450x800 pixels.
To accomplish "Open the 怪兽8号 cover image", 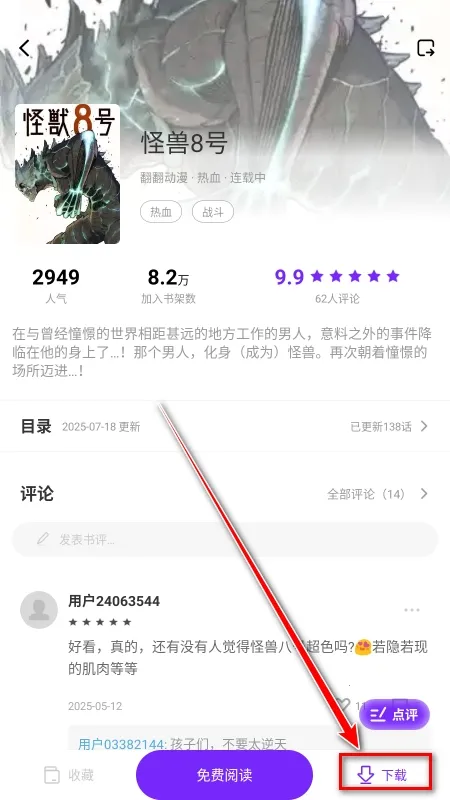I will [x=67, y=174].
